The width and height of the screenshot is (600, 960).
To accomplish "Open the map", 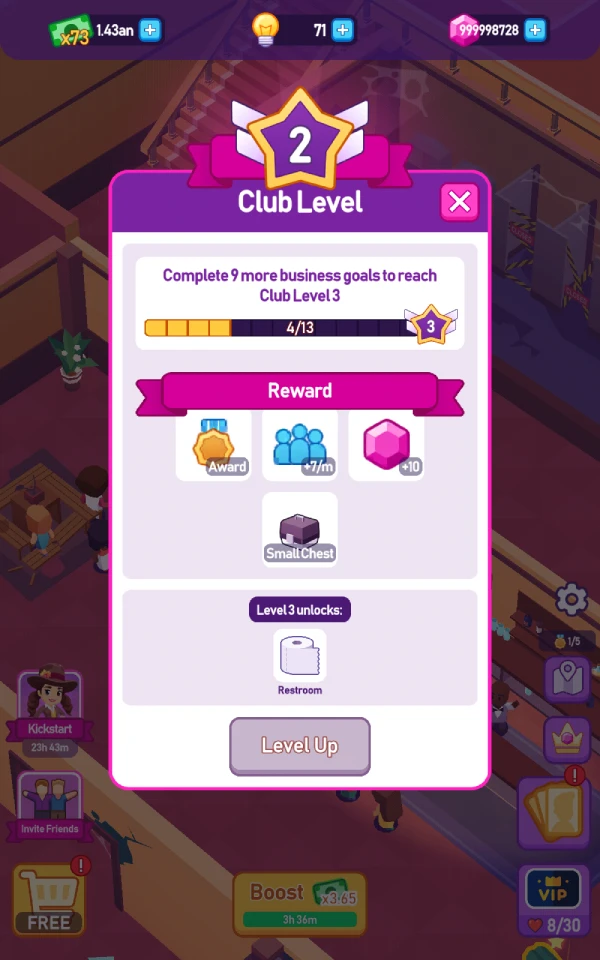I will [567, 680].
